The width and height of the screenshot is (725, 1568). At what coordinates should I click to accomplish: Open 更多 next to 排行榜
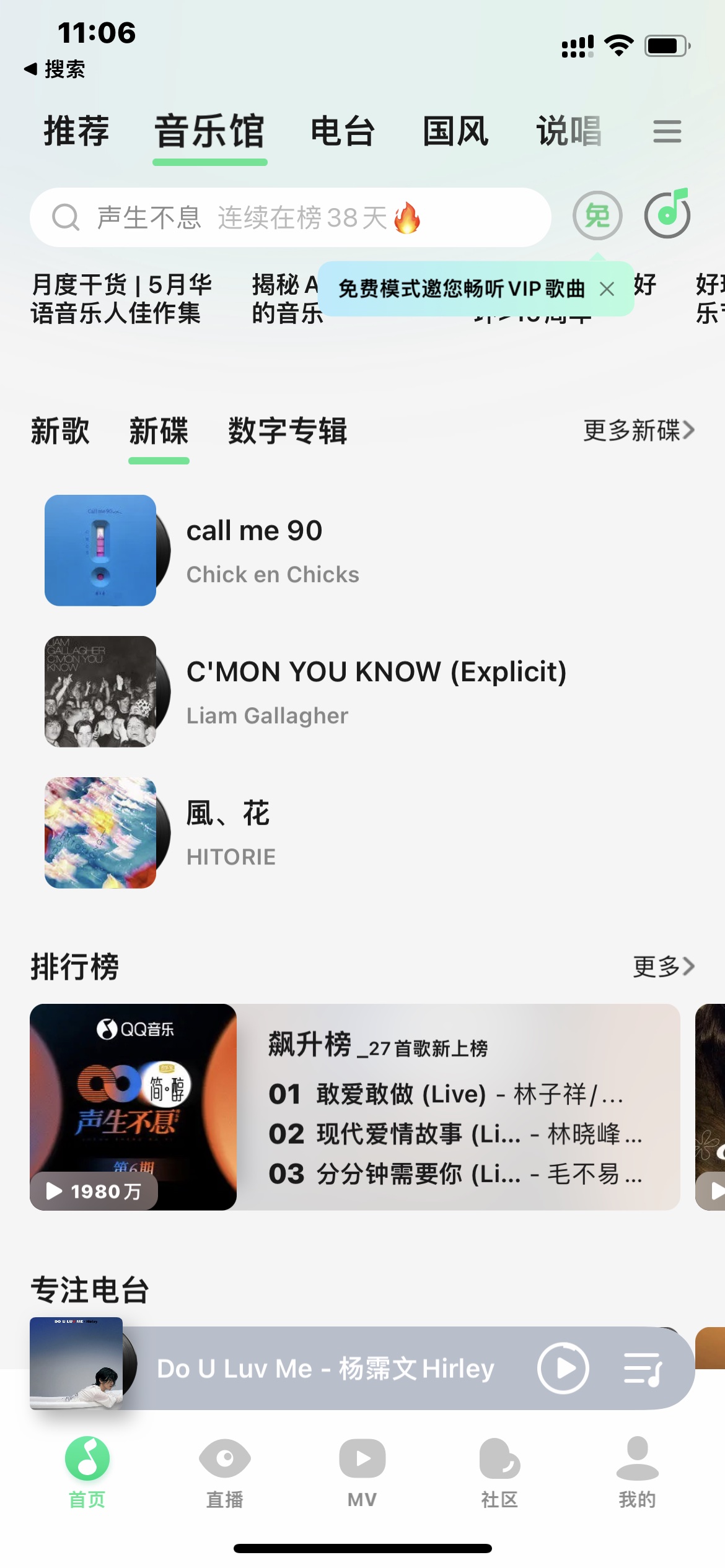663,966
